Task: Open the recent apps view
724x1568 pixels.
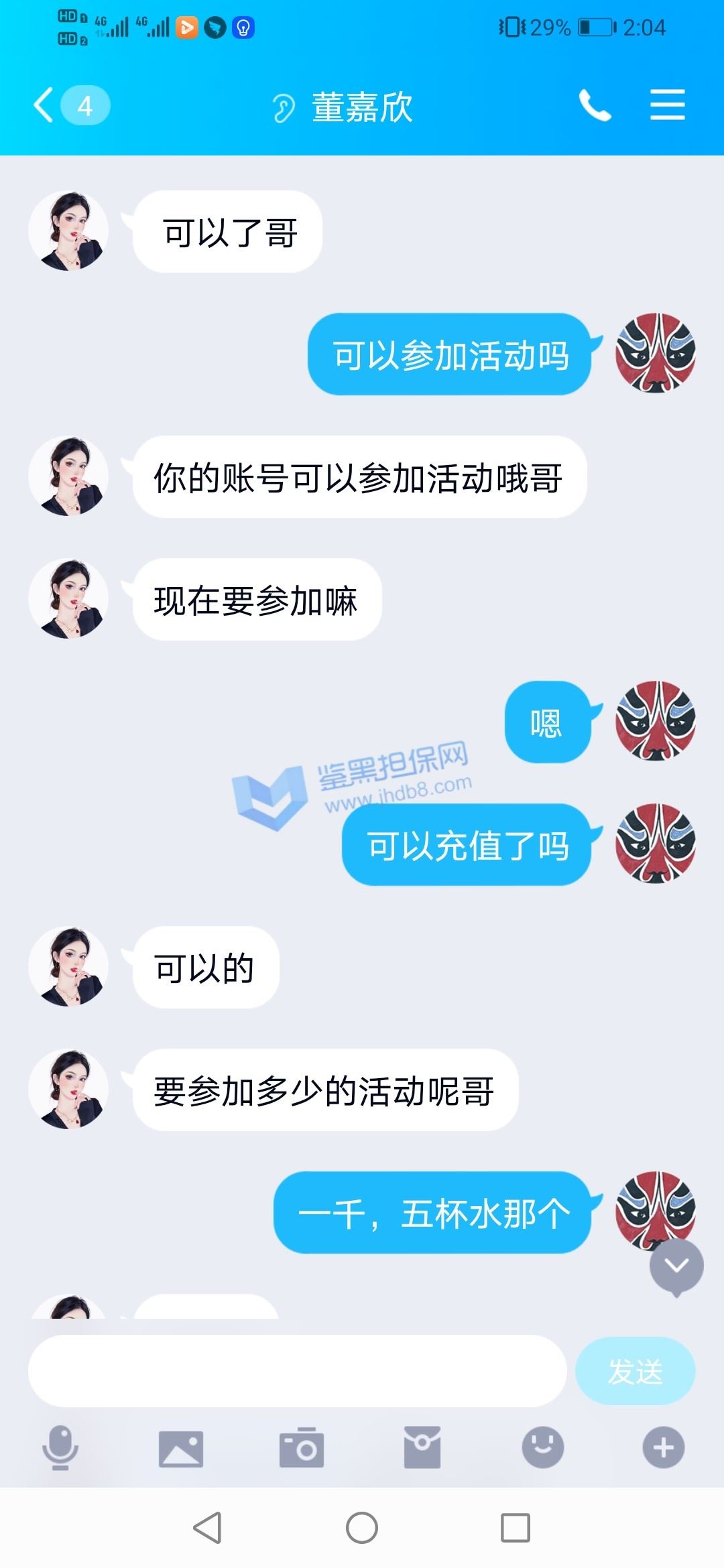Action: [x=516, y=1528]
